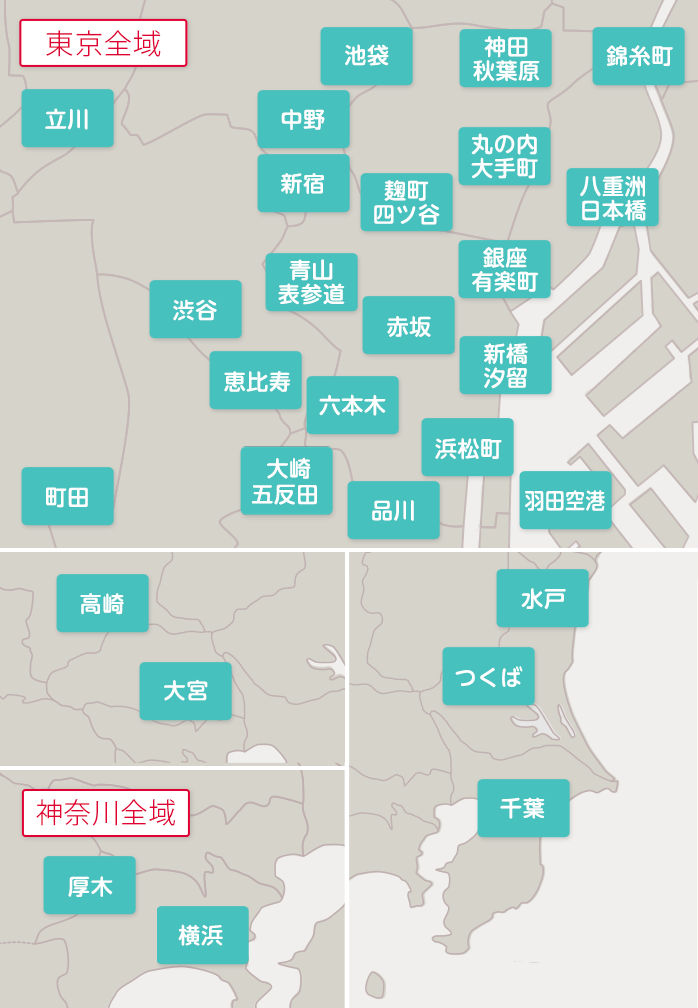698x1008 pixels.
Task: Open the 渋谷 area
Action: point(195,309)
